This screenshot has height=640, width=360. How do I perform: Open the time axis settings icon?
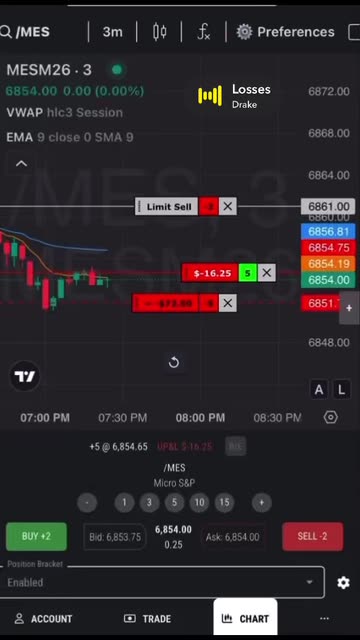coord(331,418)
